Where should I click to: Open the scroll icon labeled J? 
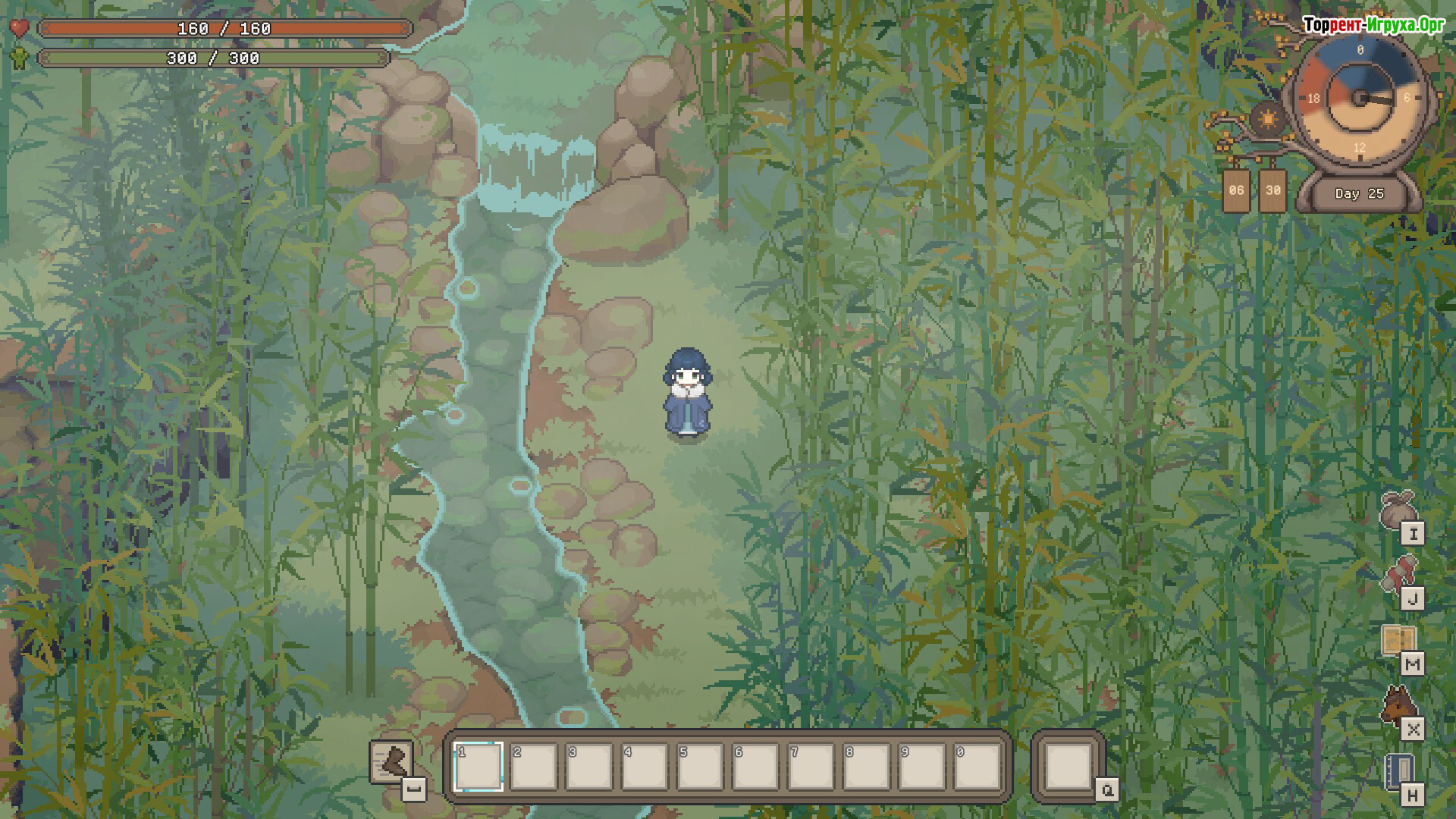1399,576
